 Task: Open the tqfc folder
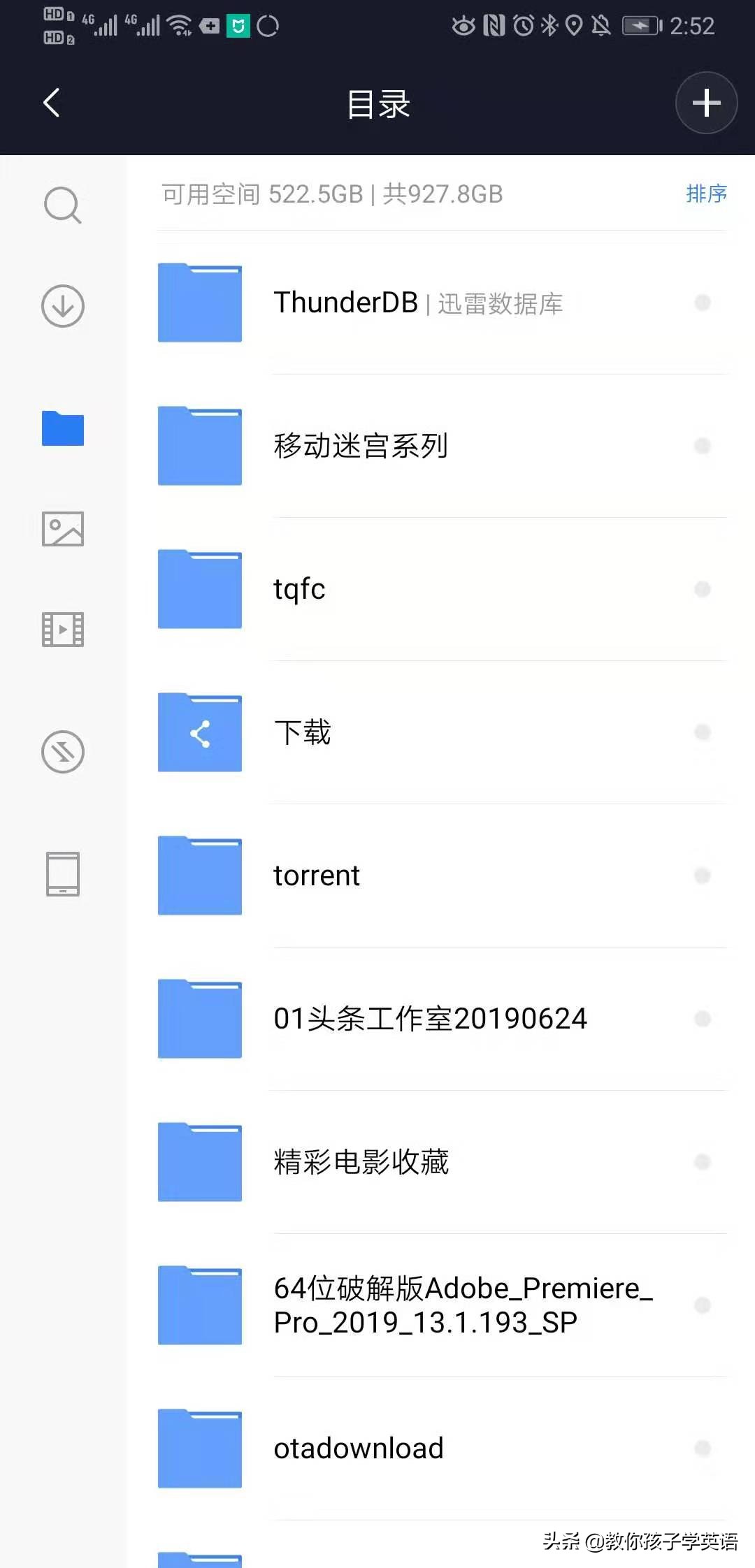(x=301, y=589)
